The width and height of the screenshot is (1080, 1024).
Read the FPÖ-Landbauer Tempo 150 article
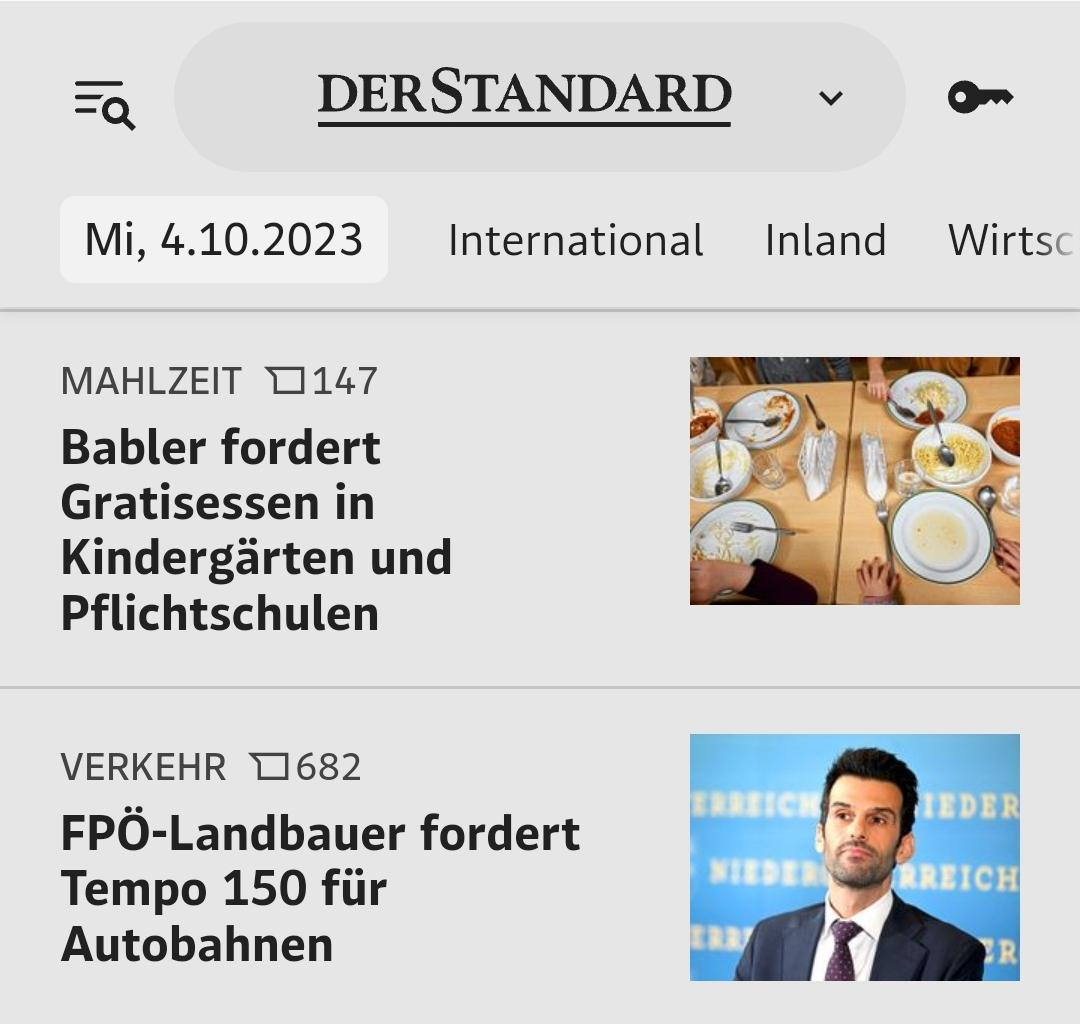coord(320,888)
